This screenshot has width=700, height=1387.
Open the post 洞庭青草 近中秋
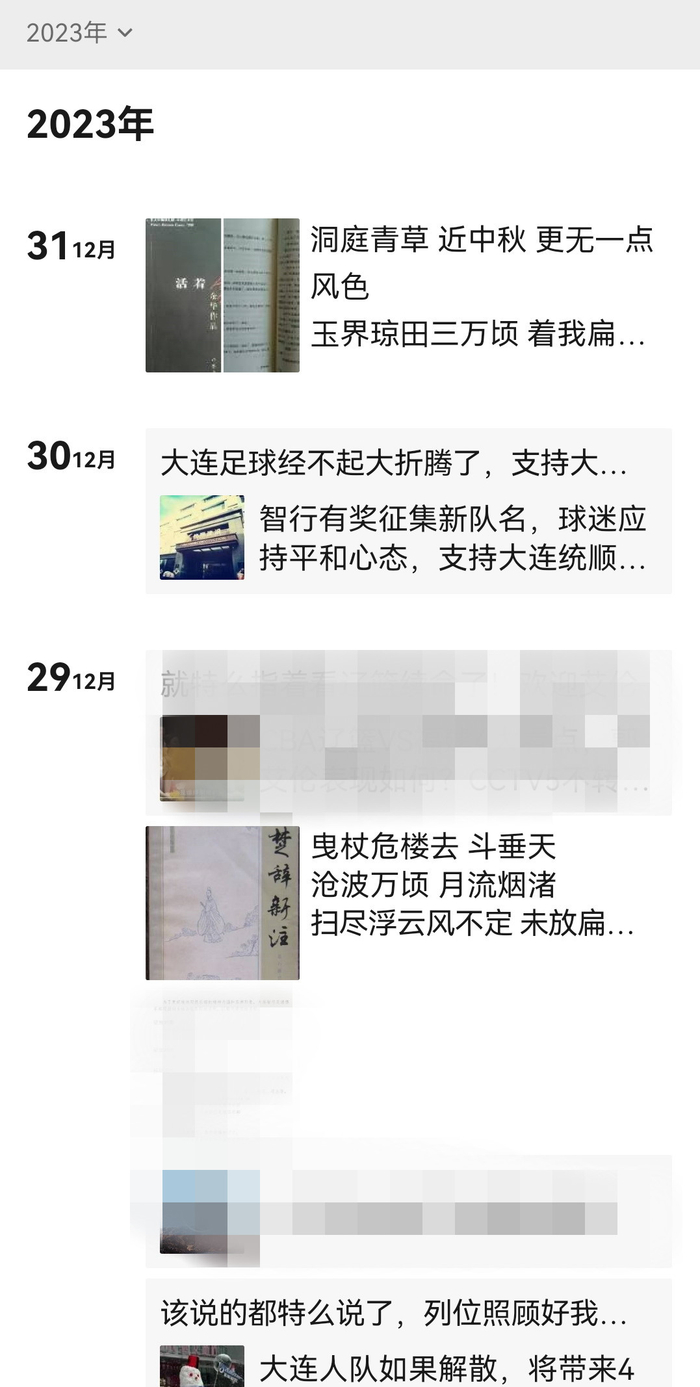click(x=480, y=287)
